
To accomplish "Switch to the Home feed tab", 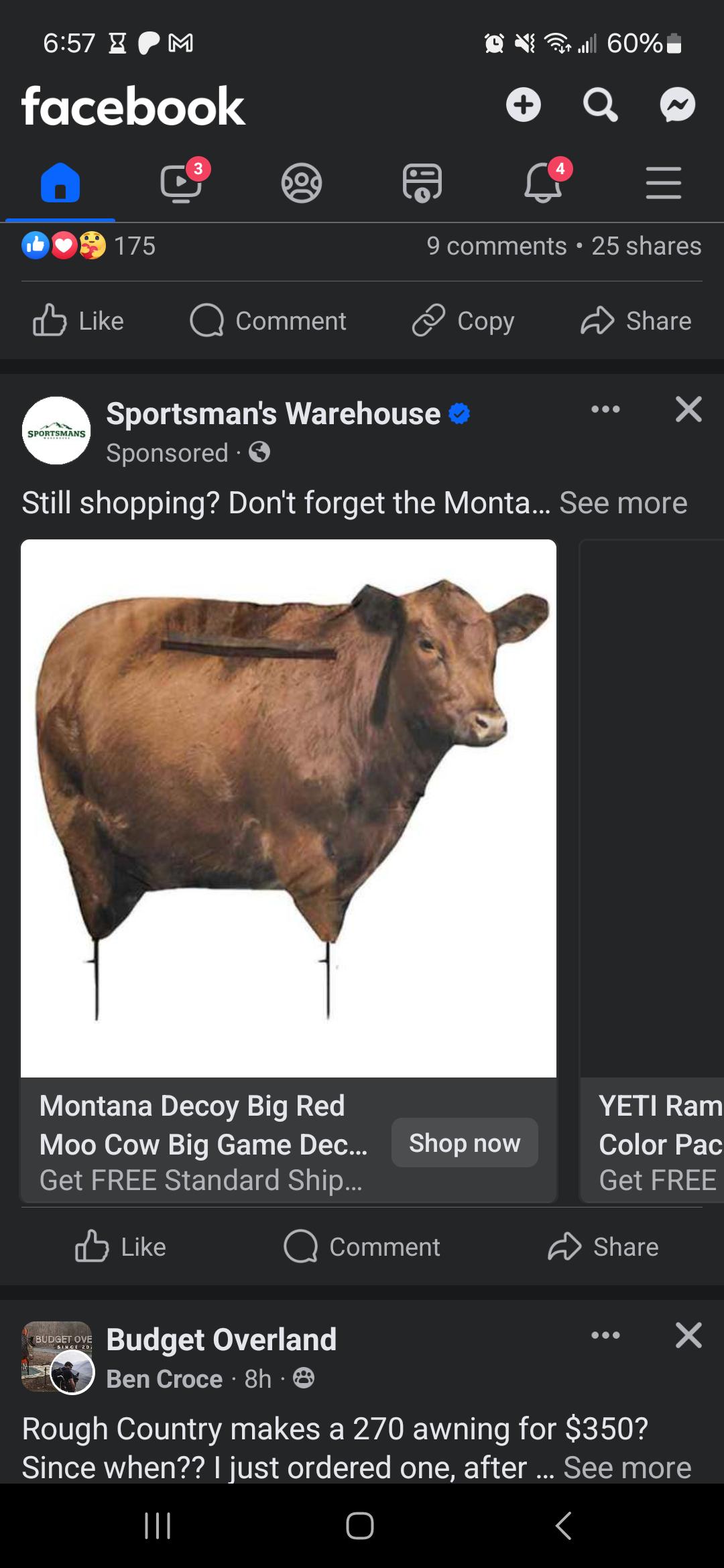I will (60, 183).
